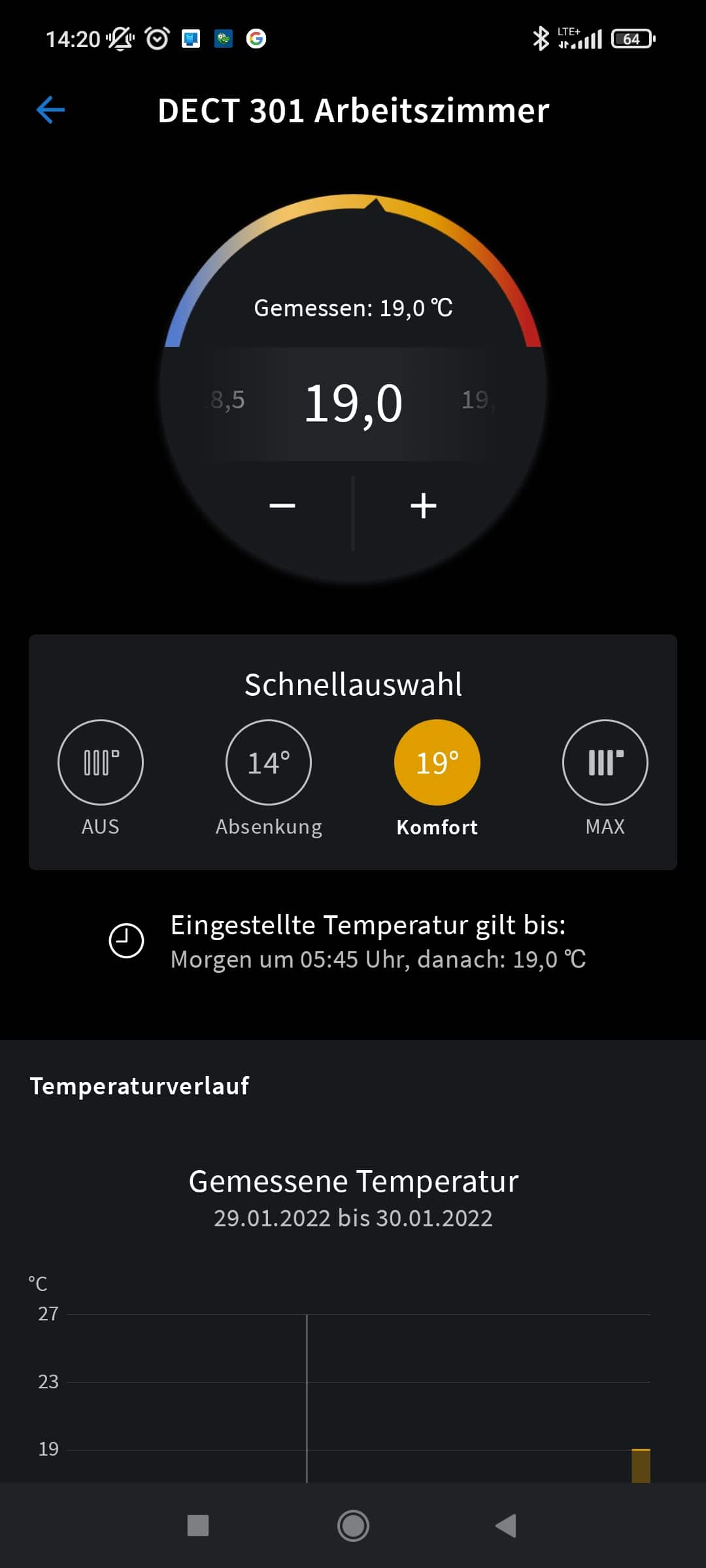Select the AUS quick preset

point(101,762)
